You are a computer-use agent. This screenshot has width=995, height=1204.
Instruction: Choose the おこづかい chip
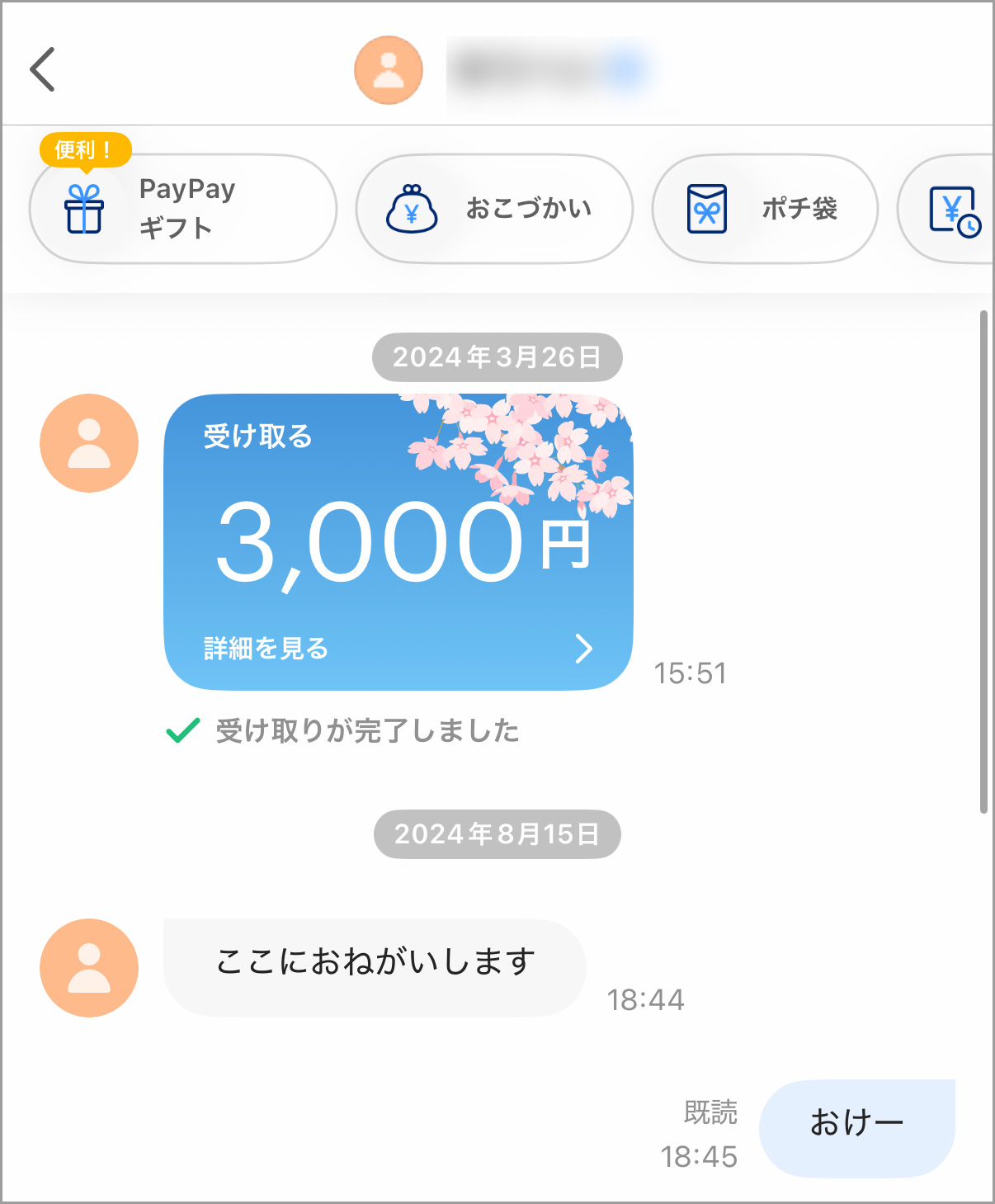(x=493, y=209)
